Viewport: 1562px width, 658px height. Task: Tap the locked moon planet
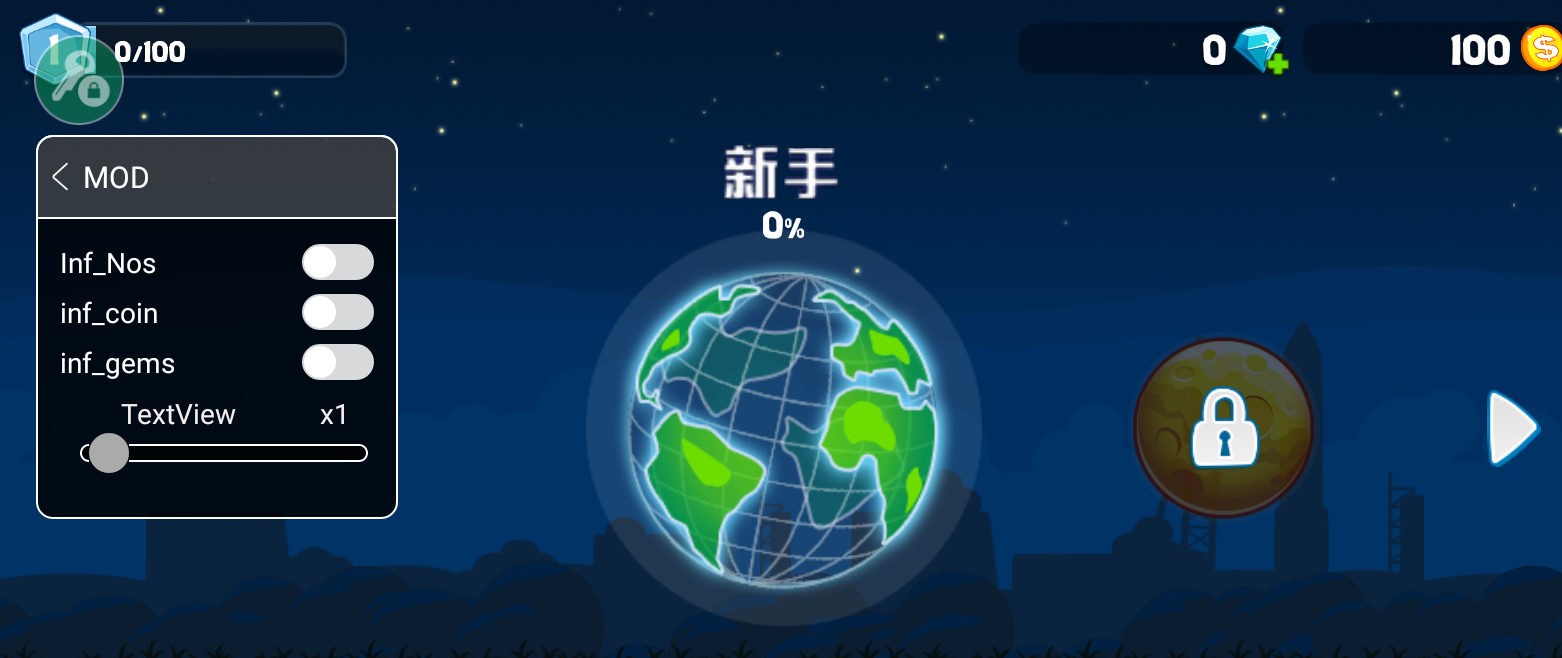coord(1223,427)
